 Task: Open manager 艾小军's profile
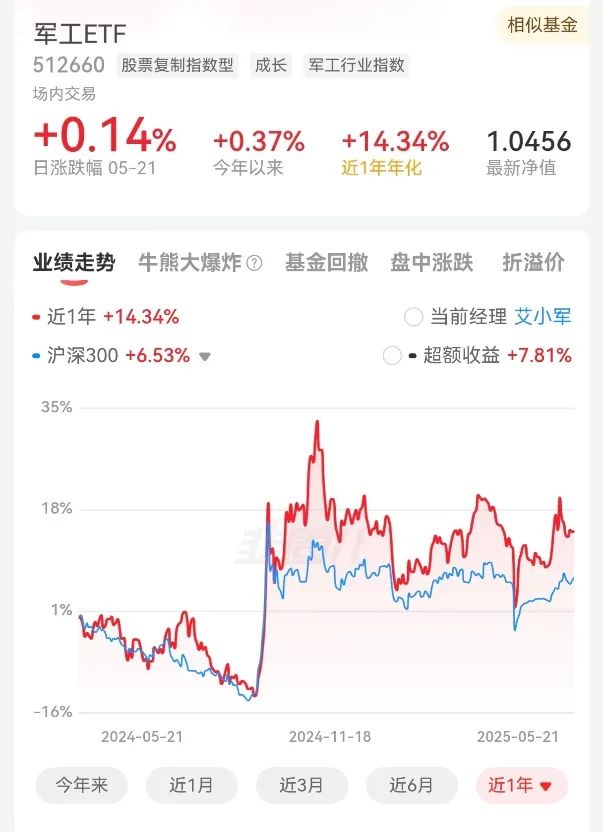tap(543, 317)
